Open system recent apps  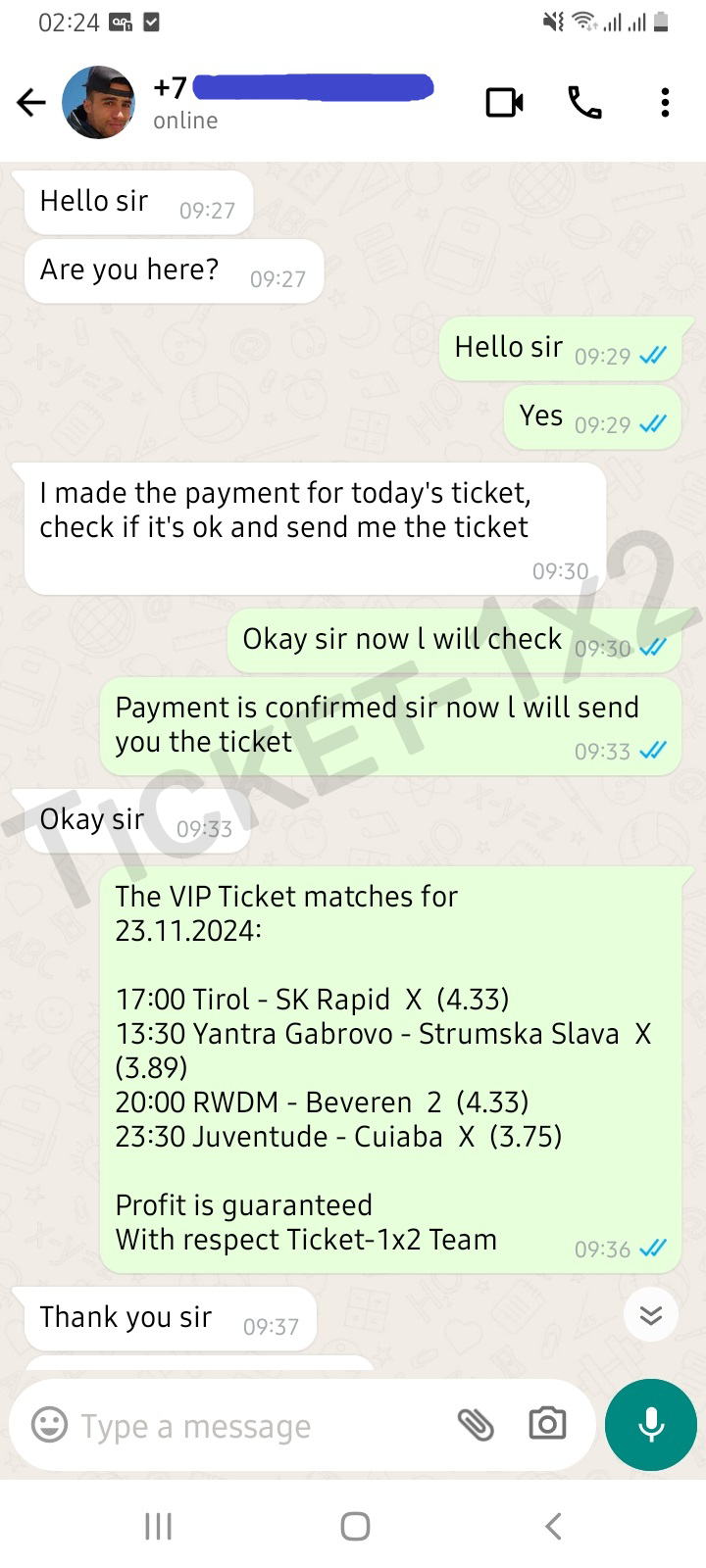[x=158, y=1526]
